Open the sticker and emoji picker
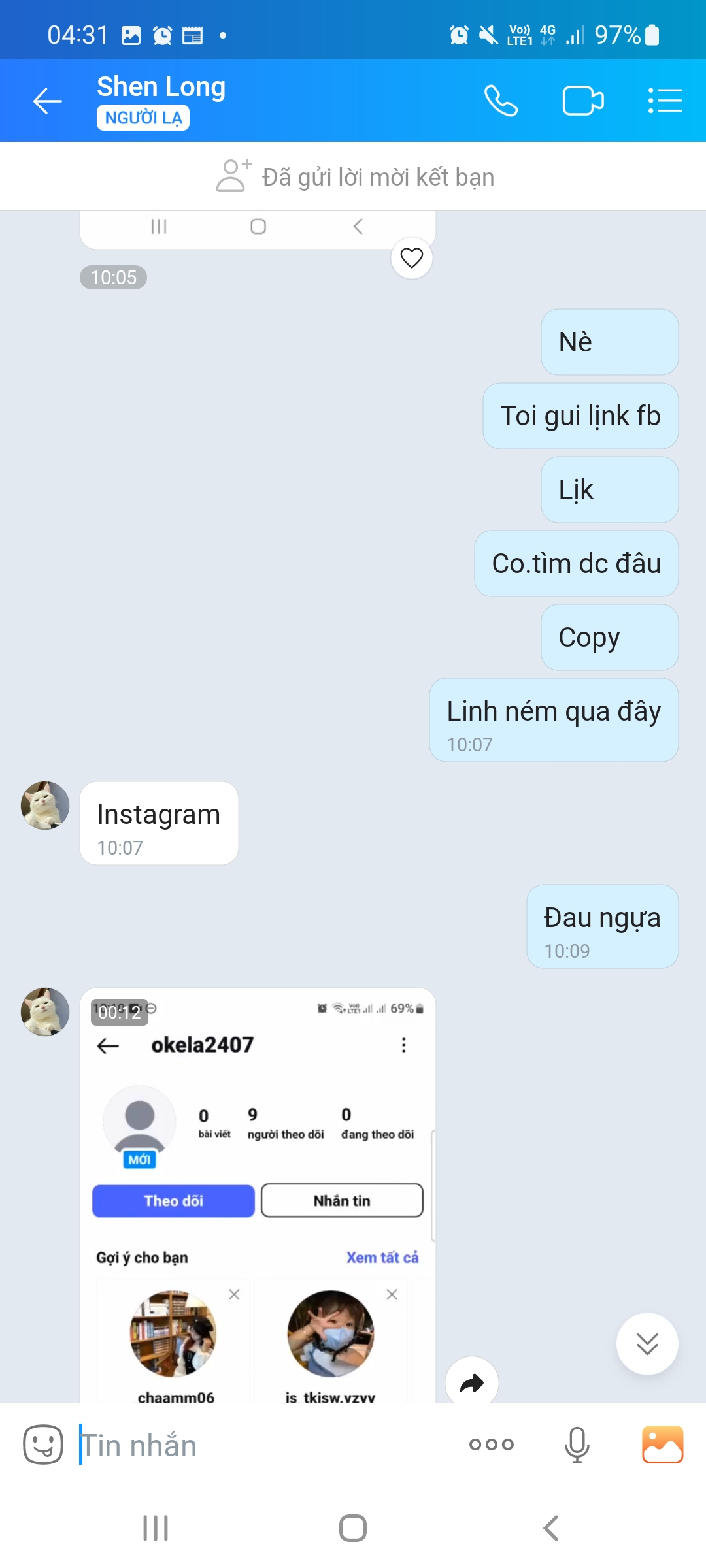 pos(43,1445)
